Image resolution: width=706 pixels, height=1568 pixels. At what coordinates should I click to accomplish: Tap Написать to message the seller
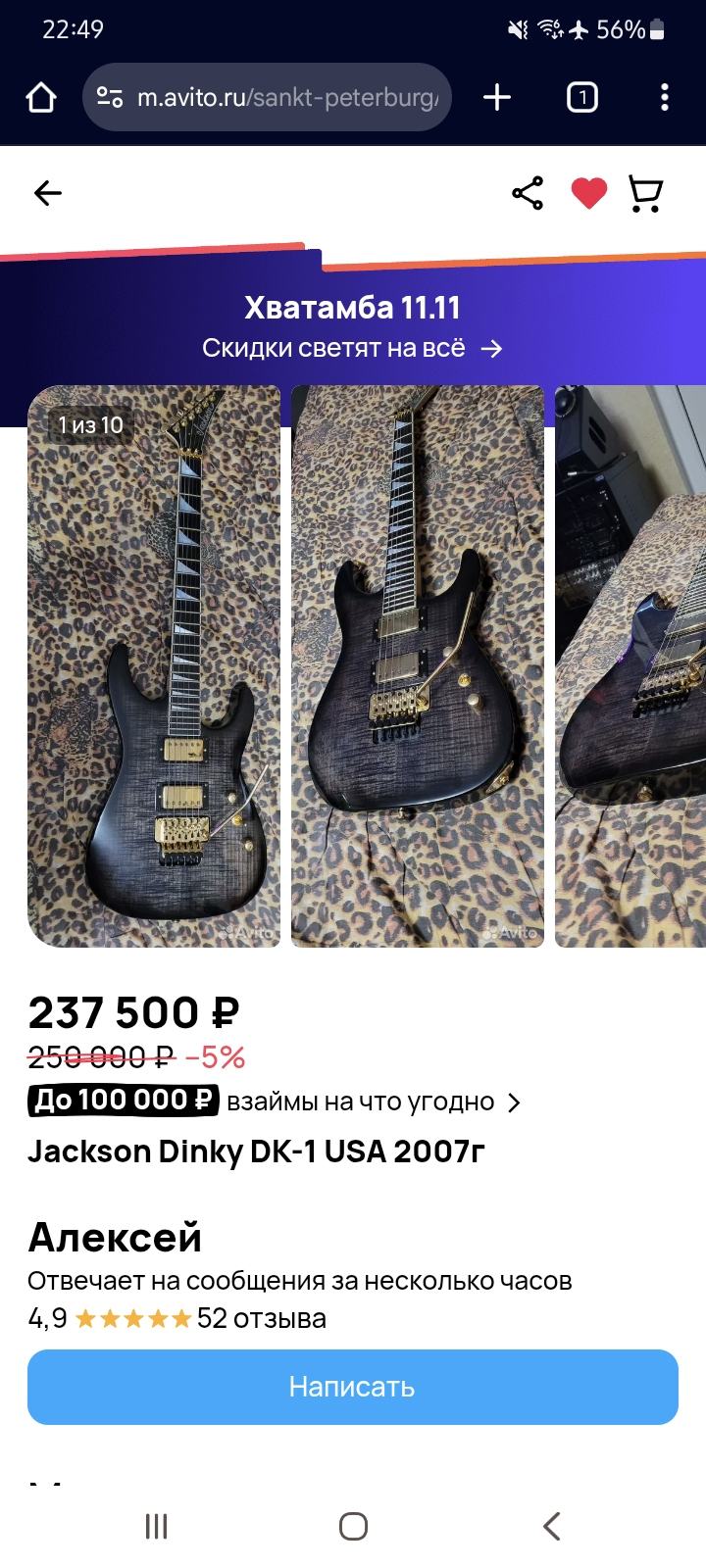pyautogui.click(x=353, y=1387)
